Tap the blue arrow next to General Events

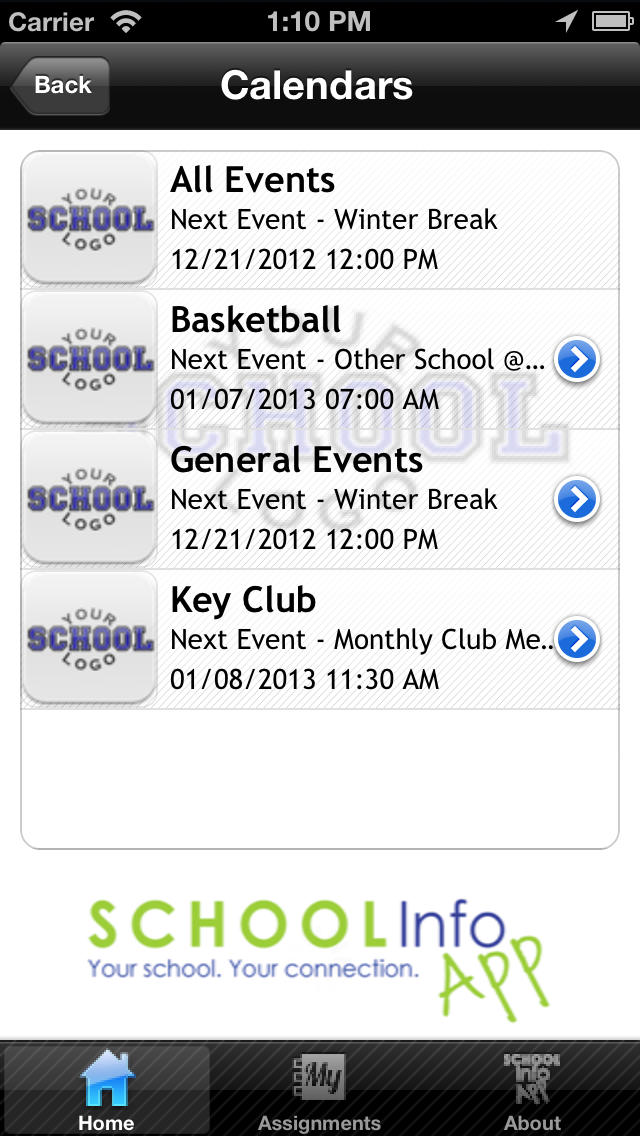[x=577, y=500]
